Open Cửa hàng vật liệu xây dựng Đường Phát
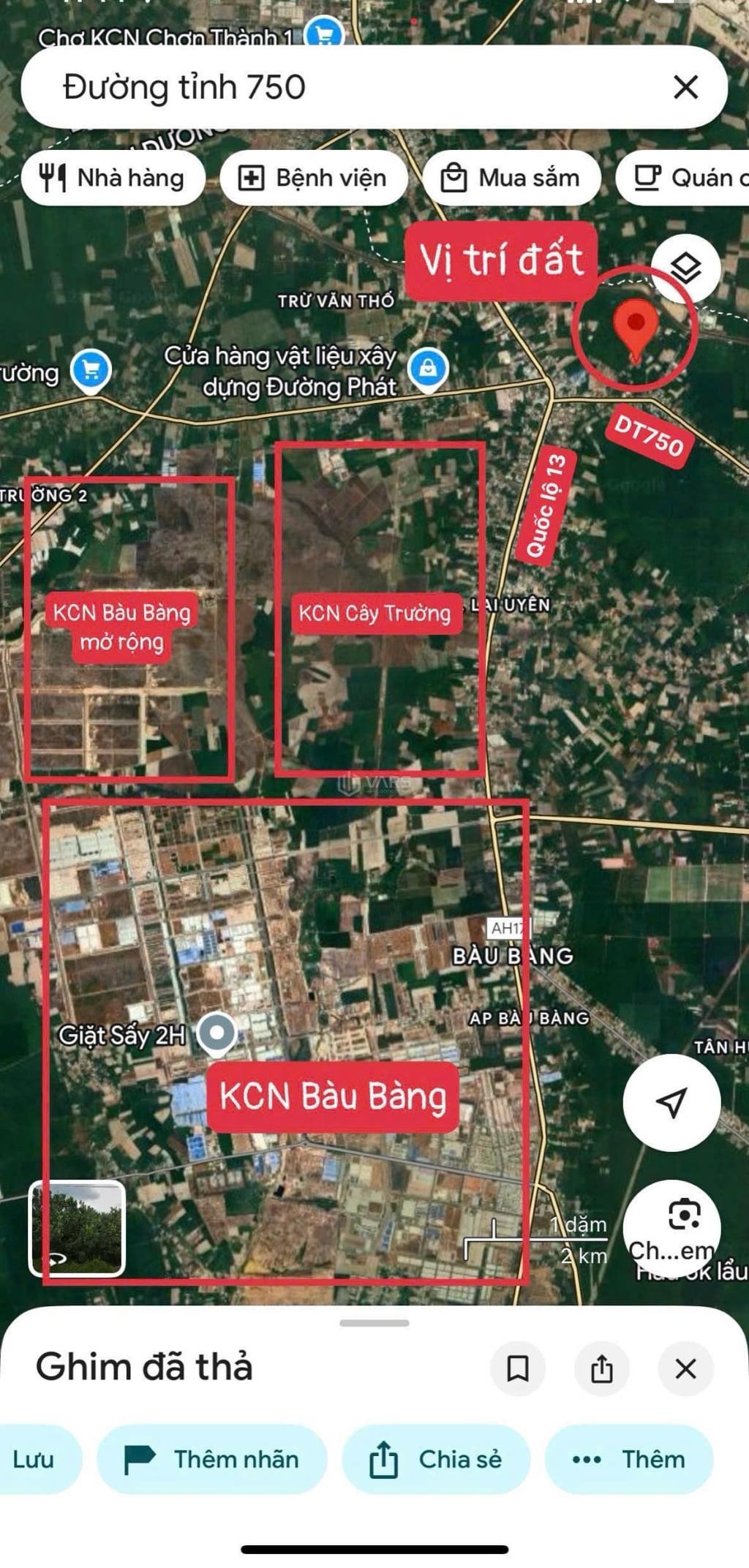This screenshot has height=1568, width=749. pos(428,368)
